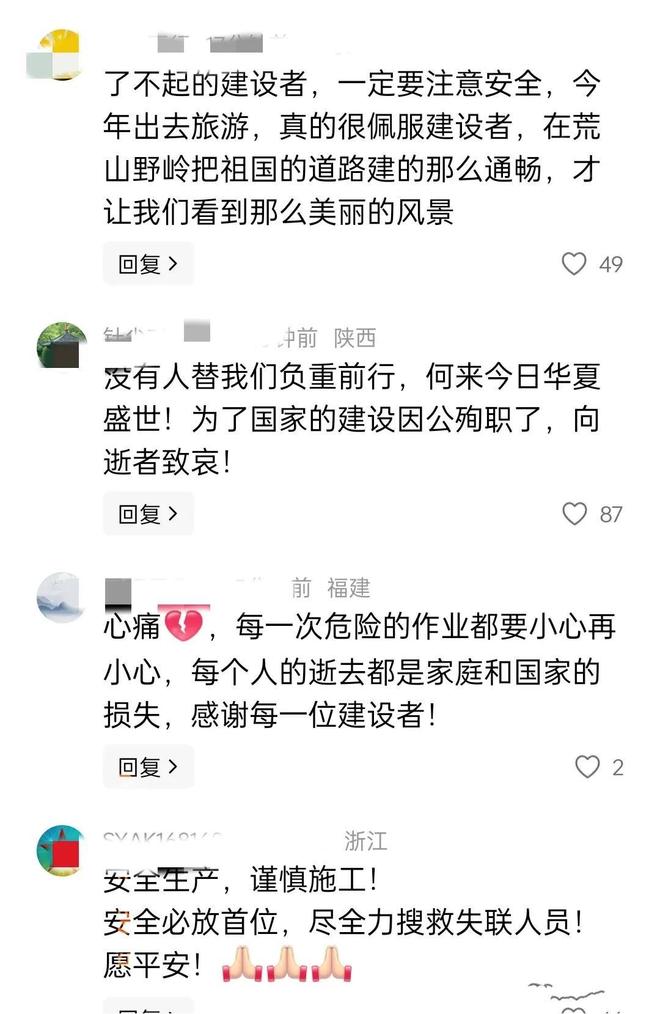Reply to the Shaanxi user's comment
Image resolution: width=660 pixels, height=1014 pixels.
148,514
